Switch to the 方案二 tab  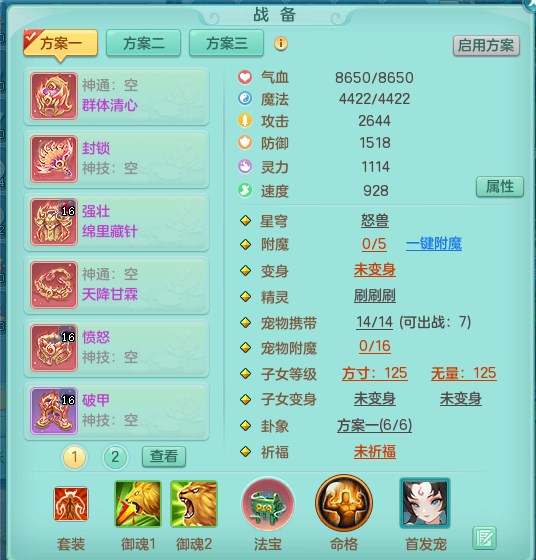[x=144, y=43]
